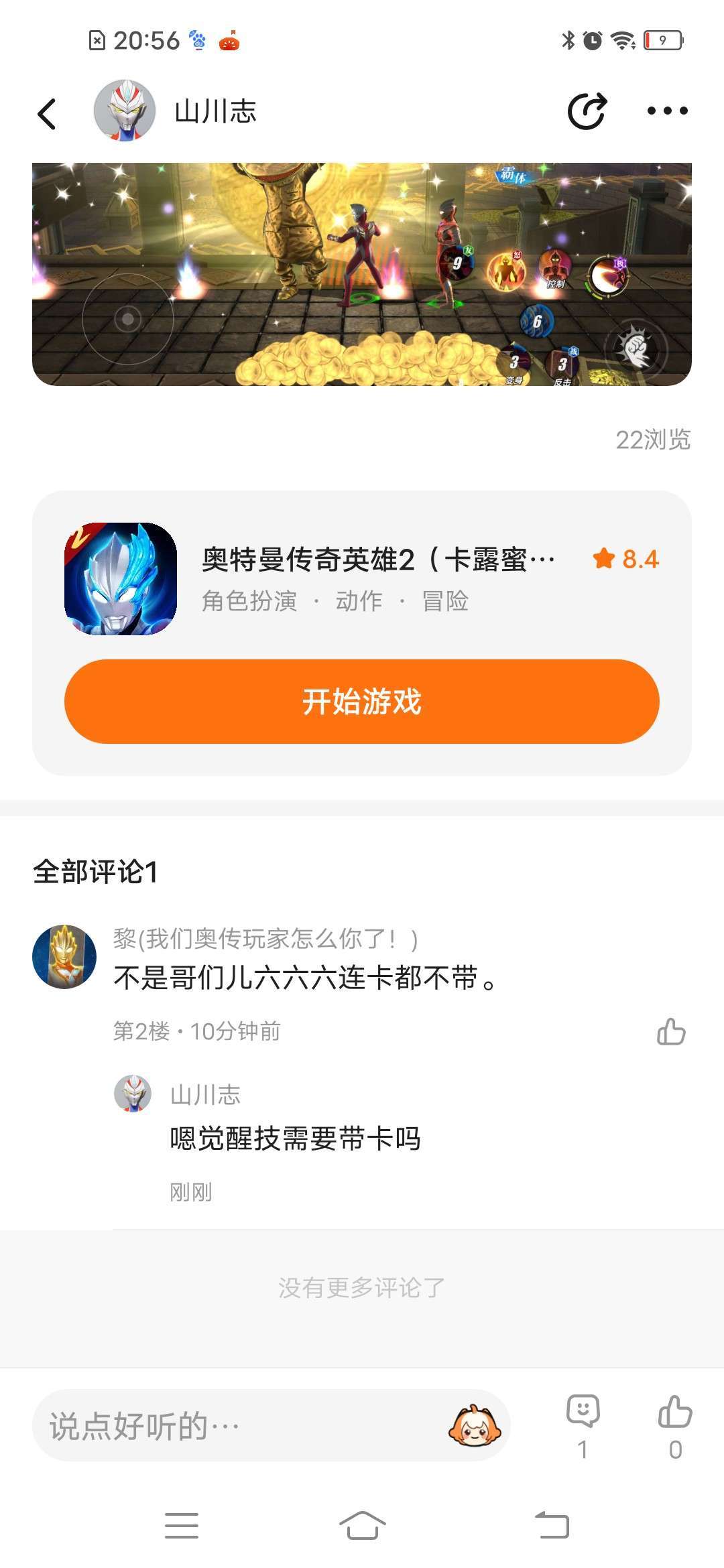The image size is (724, 1568).
Task: Open commenter 黎's profile avatar
Action: tap(64, 957)
